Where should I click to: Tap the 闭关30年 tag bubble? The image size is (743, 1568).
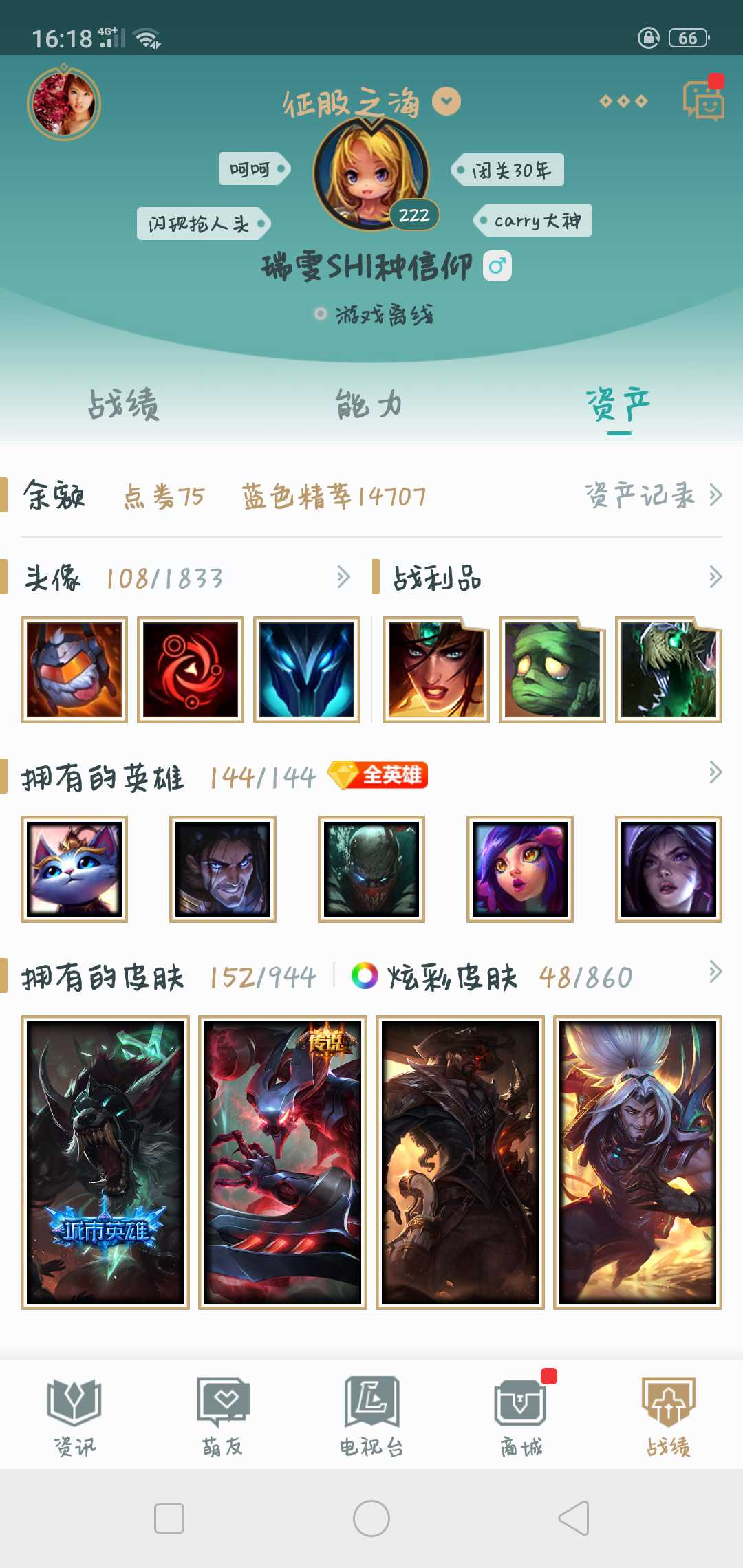[x=510, y=170]
